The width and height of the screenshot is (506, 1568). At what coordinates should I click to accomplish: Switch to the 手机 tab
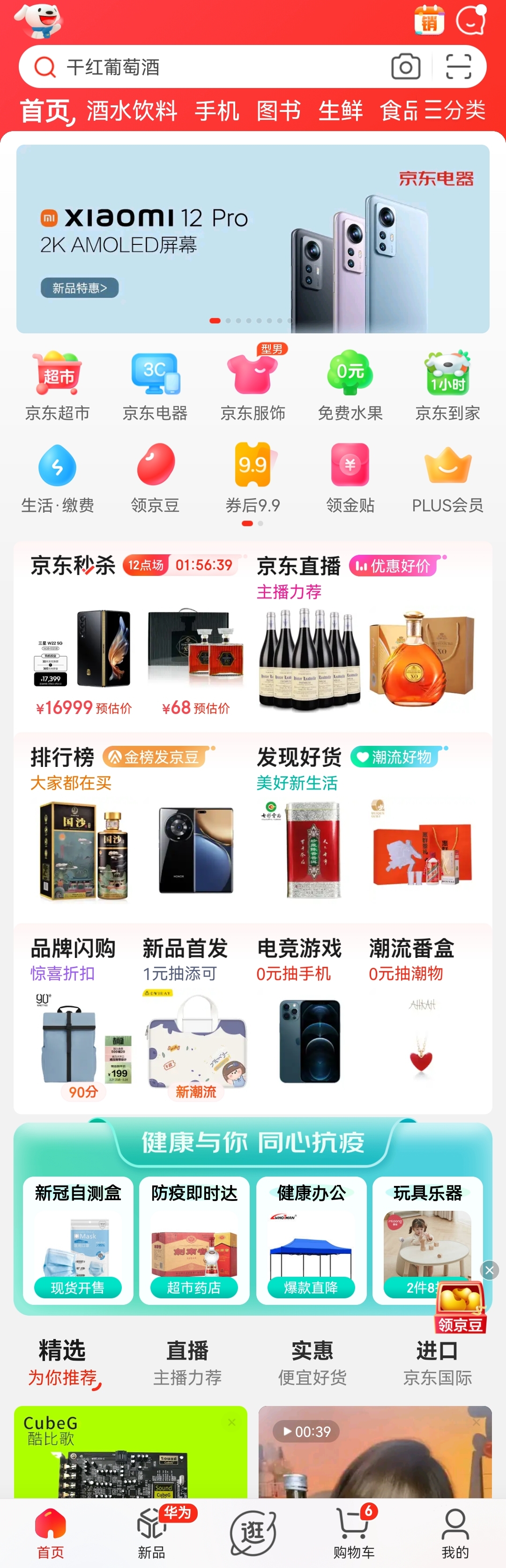(217, 111)
